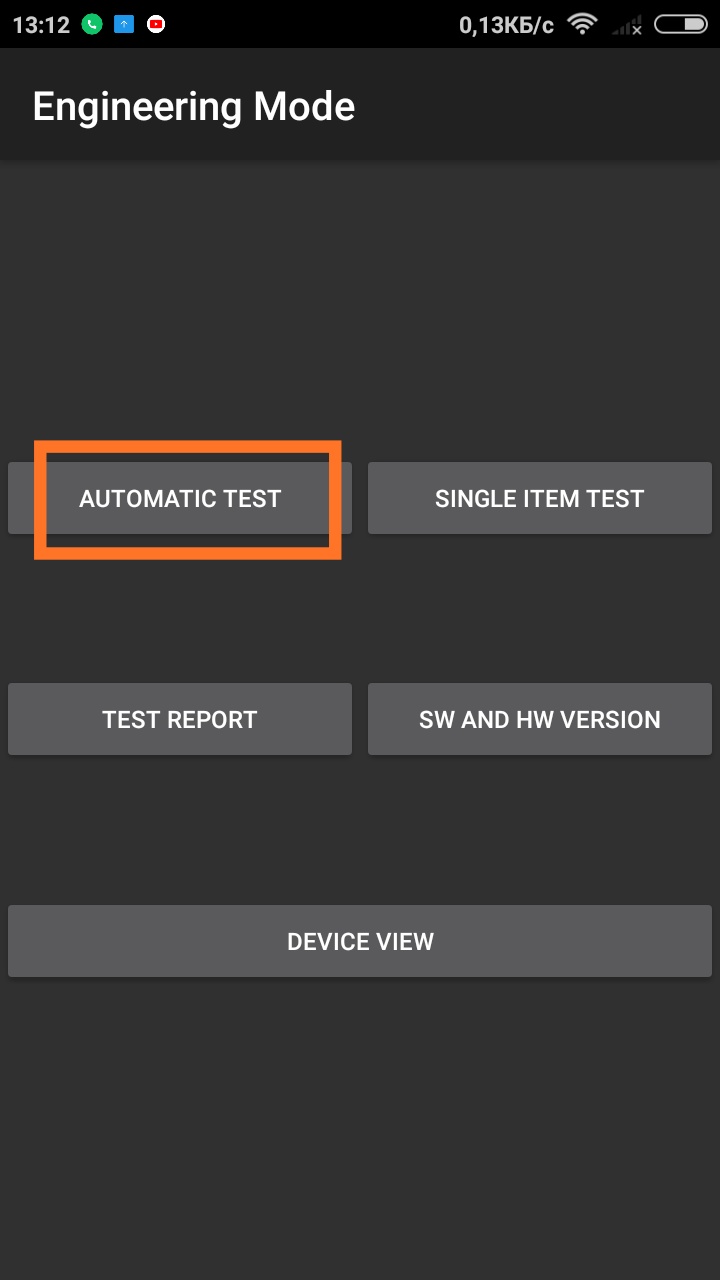Image resolution: width=720 pixels, height=1280 pixels.
Task: Open Device View
Action: pos(360,941)
